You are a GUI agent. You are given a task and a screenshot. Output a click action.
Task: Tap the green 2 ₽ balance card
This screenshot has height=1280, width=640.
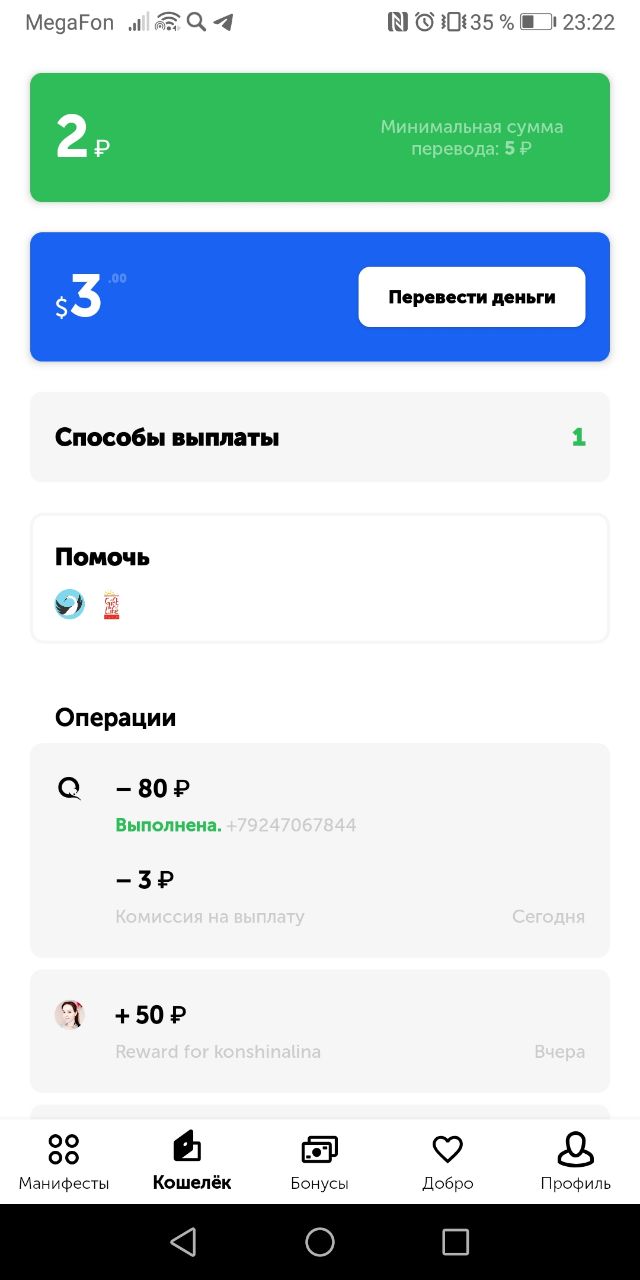click(319, 137)
